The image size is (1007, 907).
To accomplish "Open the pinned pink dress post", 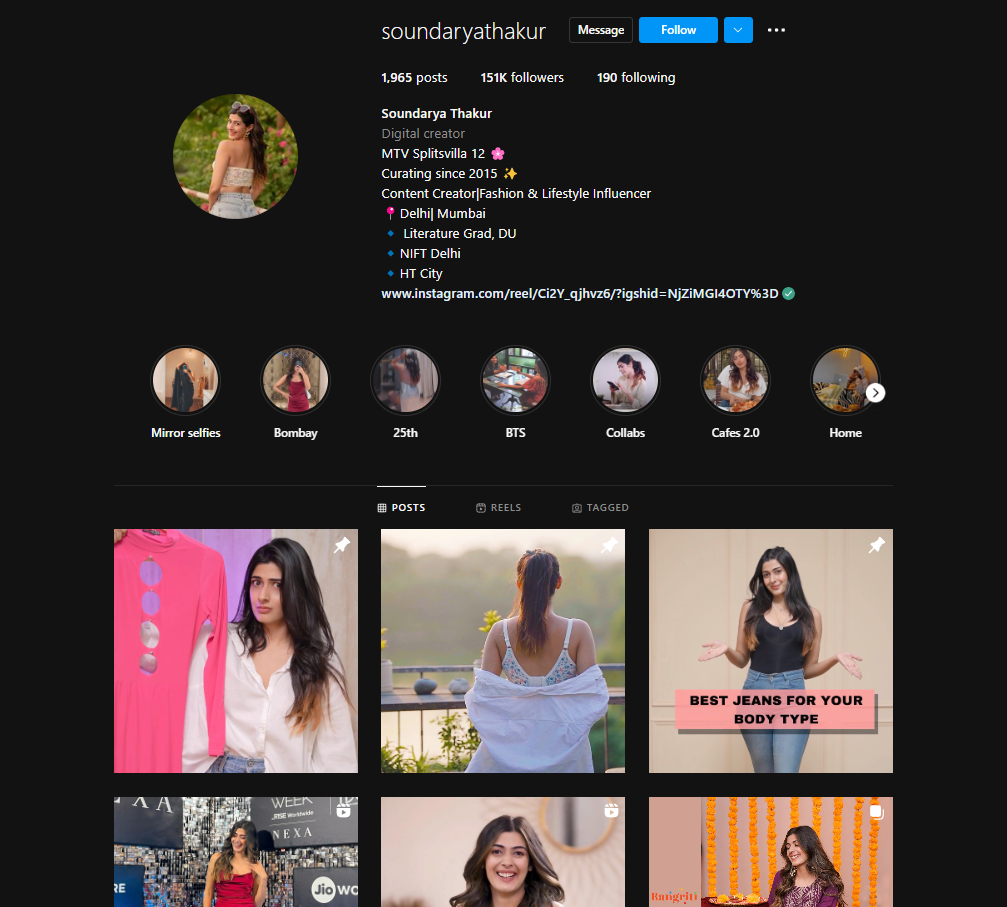I will point(236,651).
